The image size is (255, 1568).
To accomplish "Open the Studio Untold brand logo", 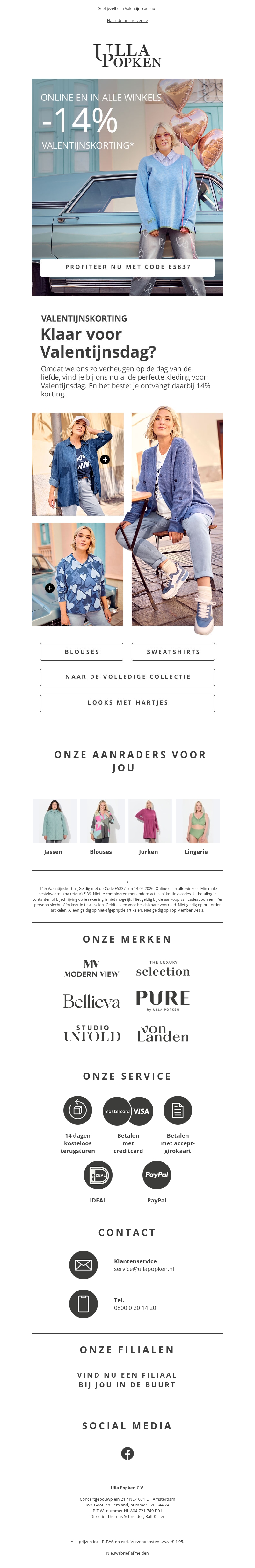I will point(92,1033).
